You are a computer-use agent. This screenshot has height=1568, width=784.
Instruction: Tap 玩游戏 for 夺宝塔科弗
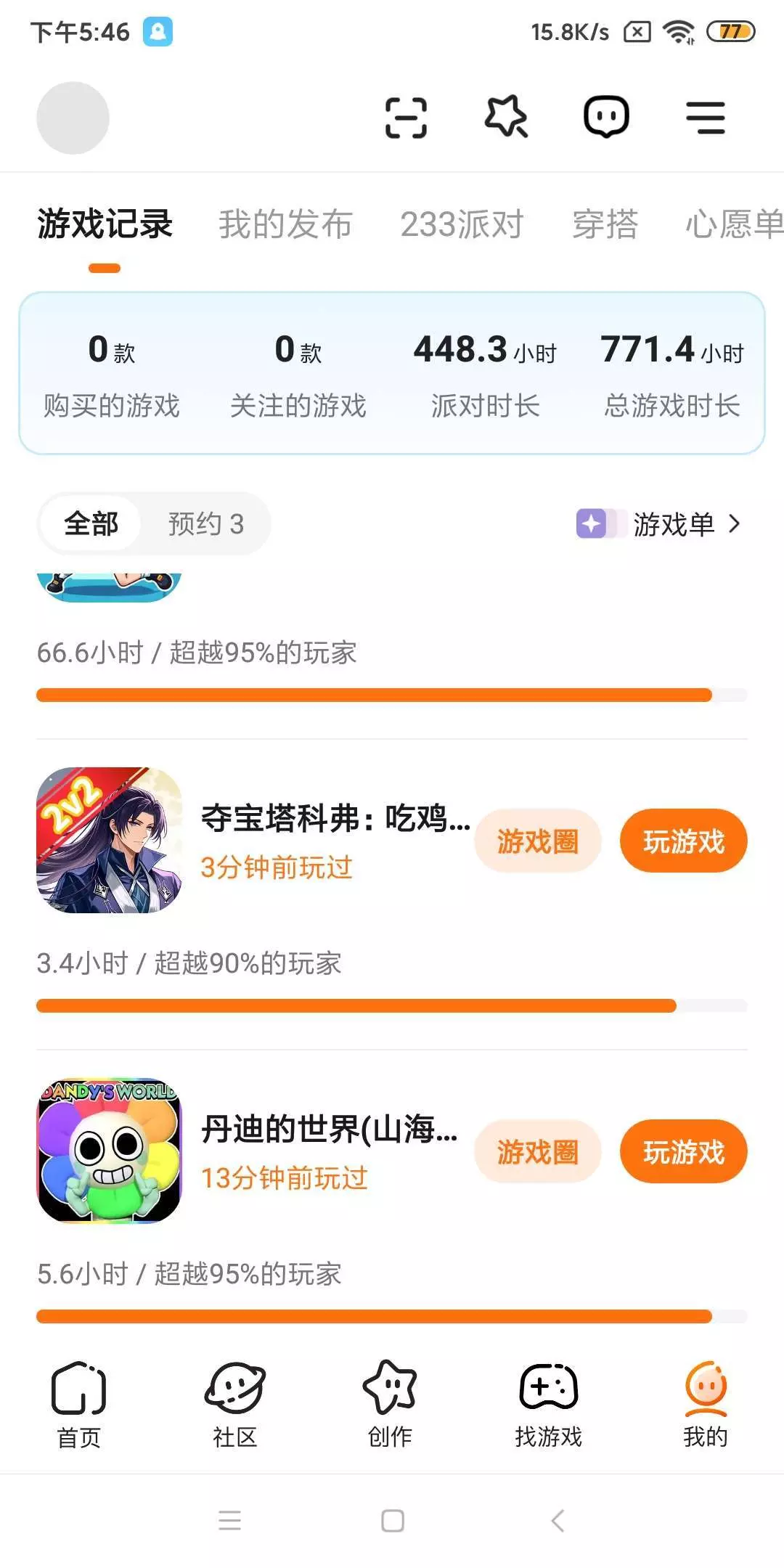tap(683, 841)
